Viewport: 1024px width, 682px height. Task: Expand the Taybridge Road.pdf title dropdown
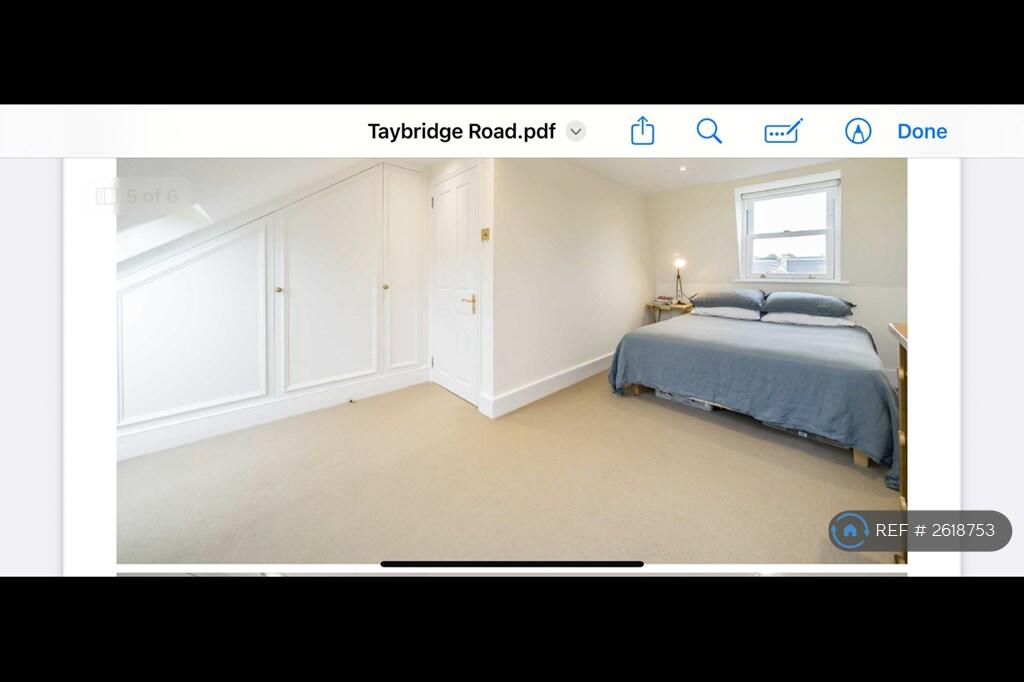576,131
